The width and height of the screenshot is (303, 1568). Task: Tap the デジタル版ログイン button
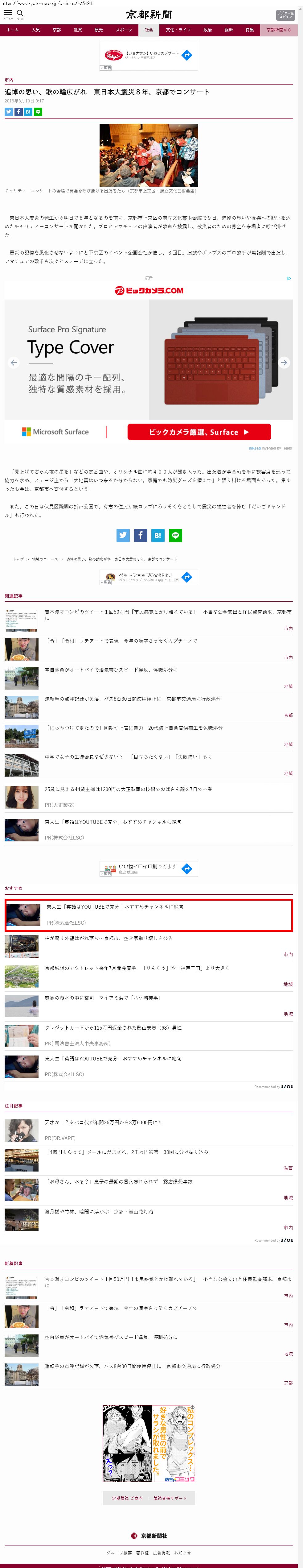(x=285, y=15)
